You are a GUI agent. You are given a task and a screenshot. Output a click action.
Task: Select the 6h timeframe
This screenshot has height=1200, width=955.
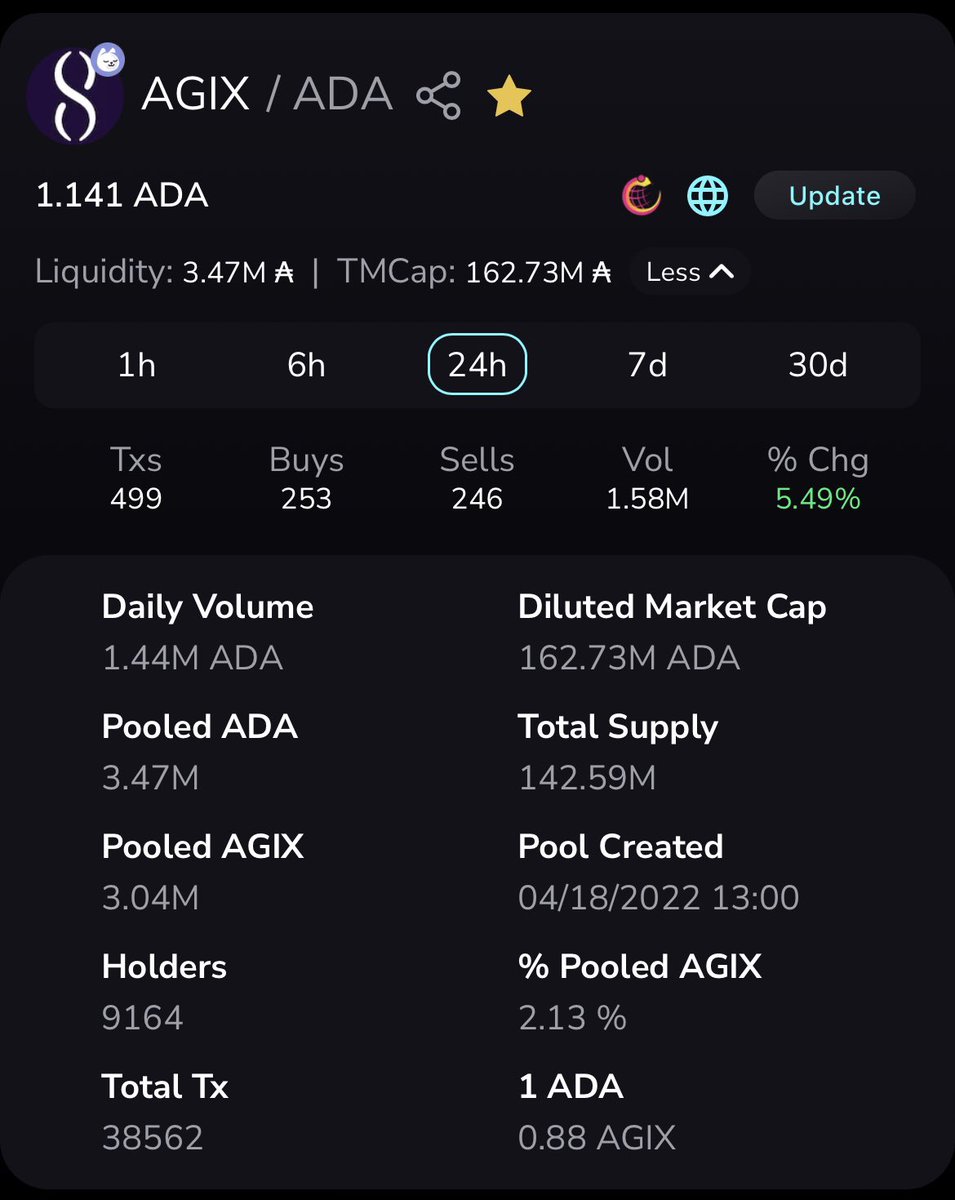[306, 365]
